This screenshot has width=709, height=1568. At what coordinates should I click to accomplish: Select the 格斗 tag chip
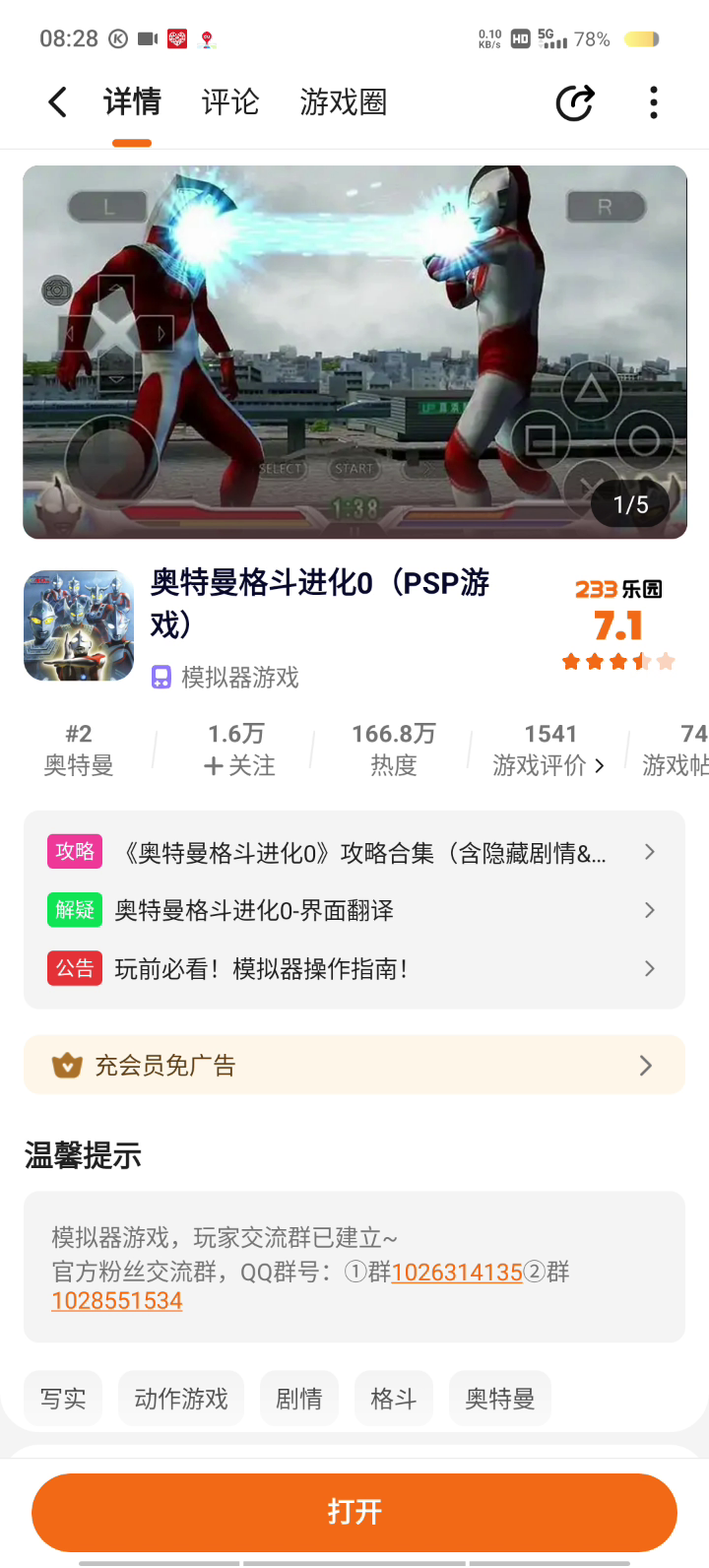(x=394, y=1399)
